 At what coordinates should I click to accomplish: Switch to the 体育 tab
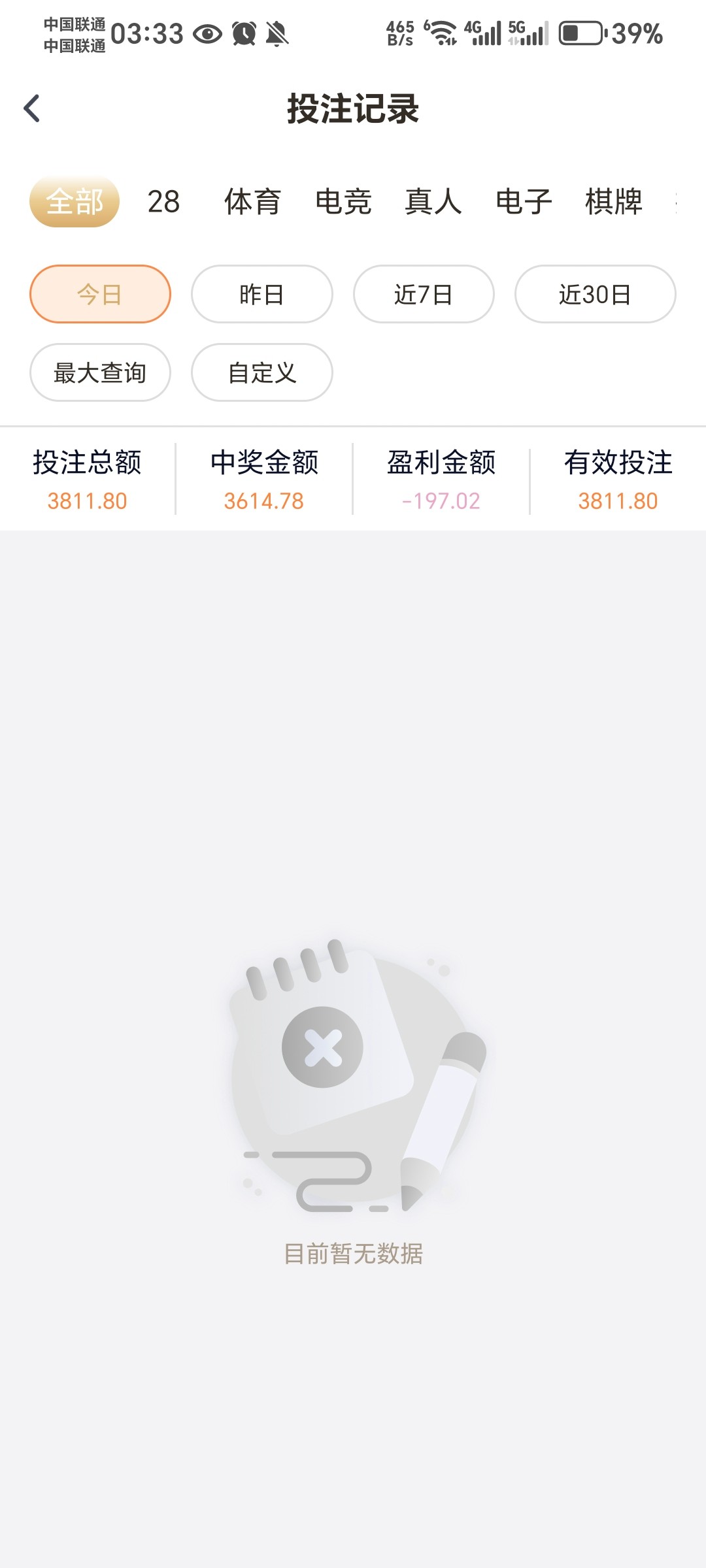coord(252,202)
